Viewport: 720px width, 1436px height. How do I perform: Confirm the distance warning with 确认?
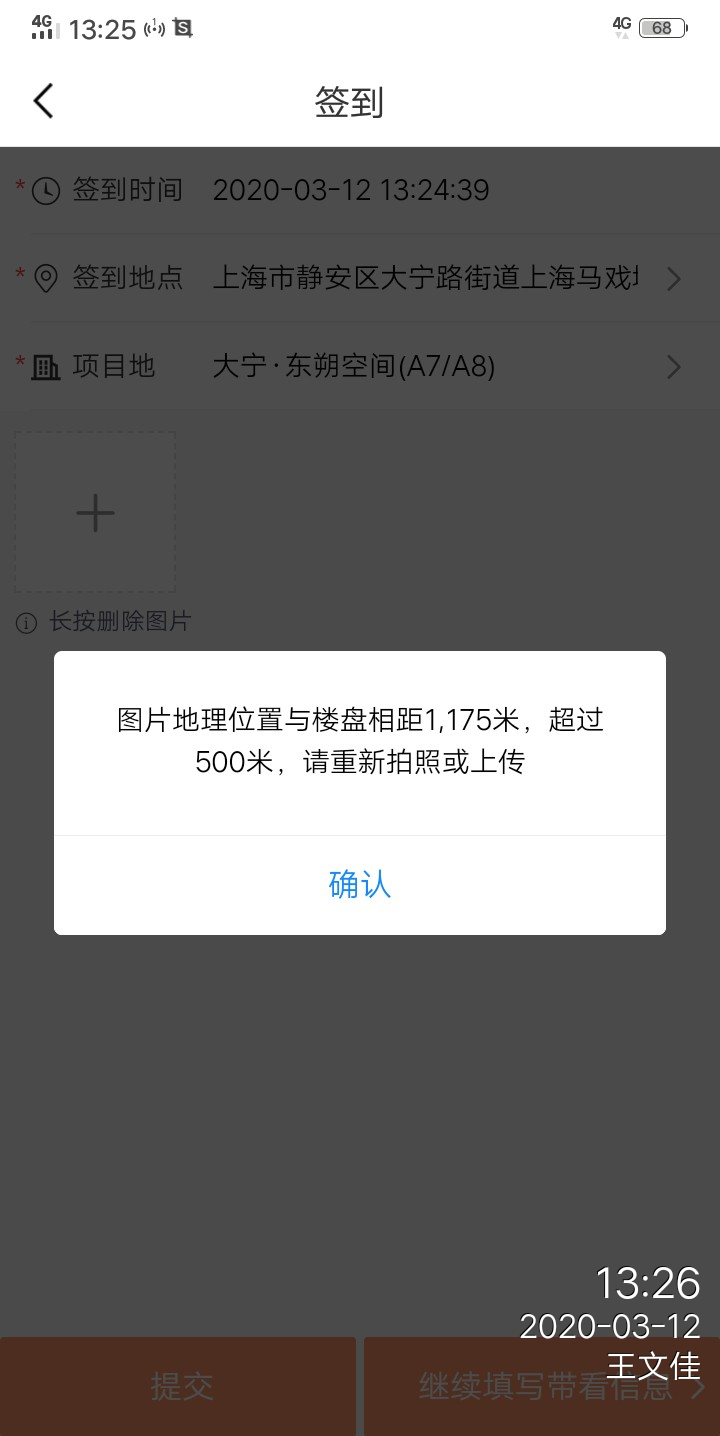click(360, 885)
